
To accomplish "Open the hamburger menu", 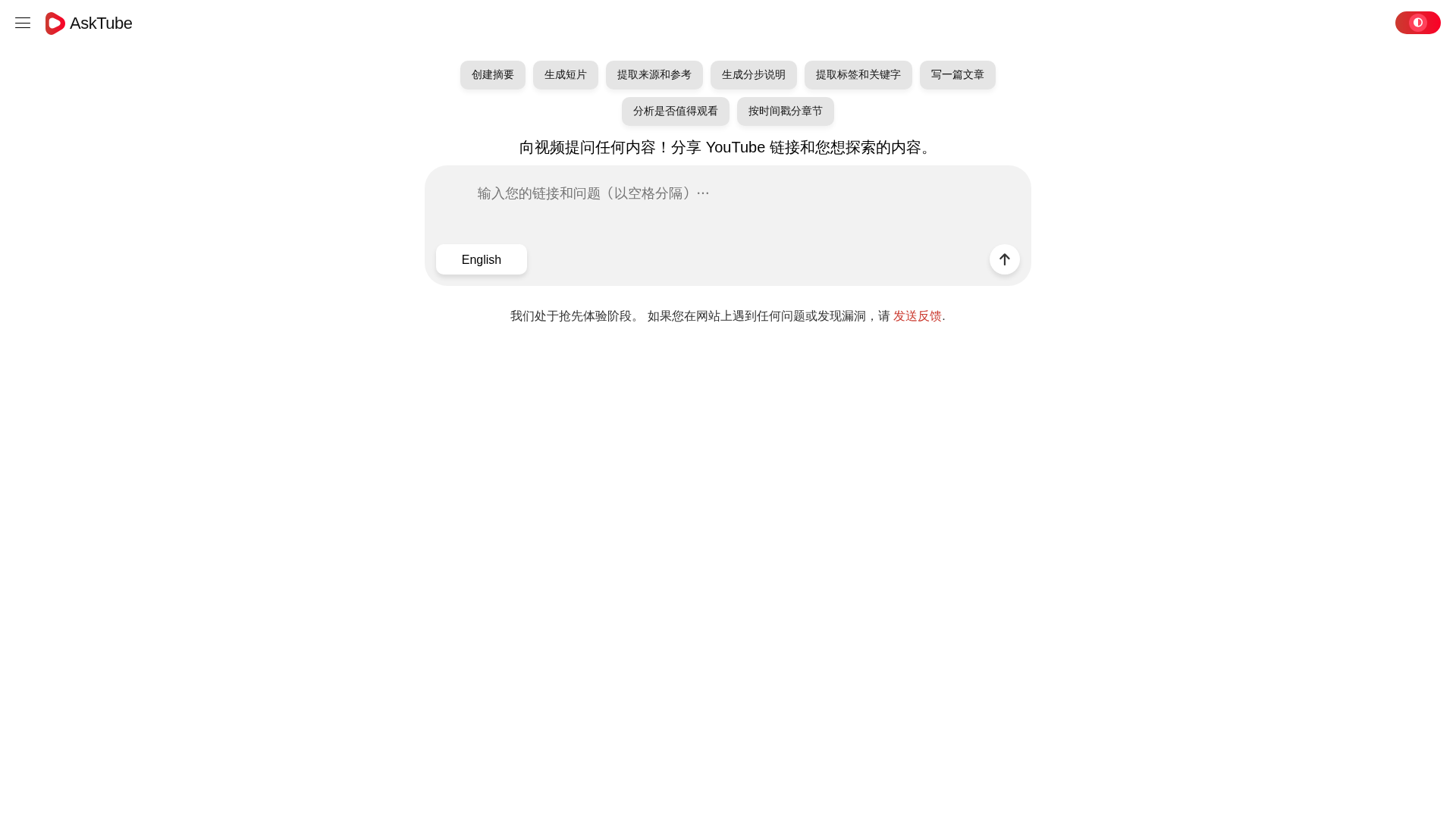I will pyautogui.click(x=23, y=23).
